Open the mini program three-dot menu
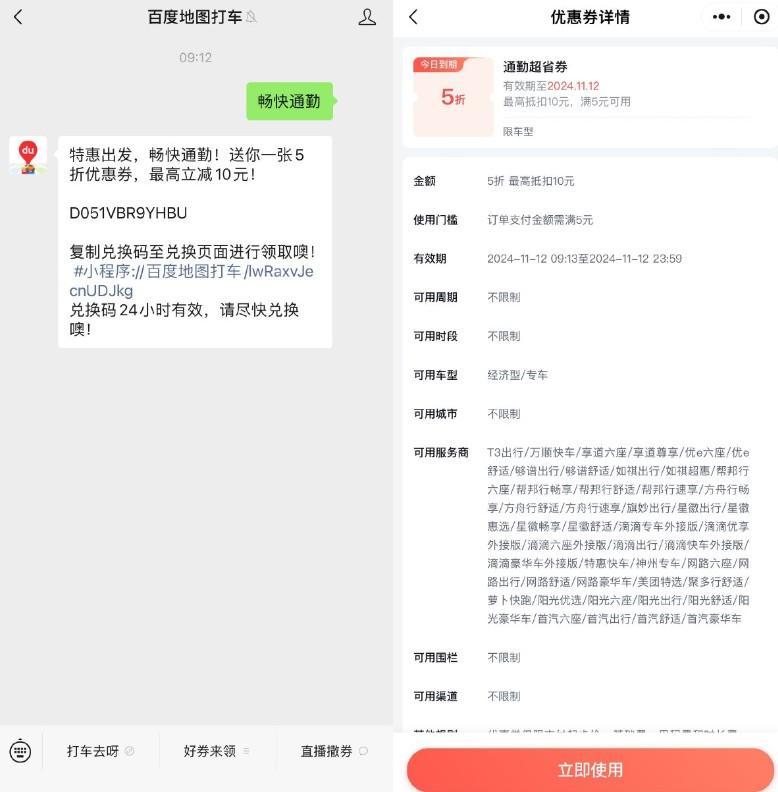This screenshot has height=792, width=778. tap(721, 17)
